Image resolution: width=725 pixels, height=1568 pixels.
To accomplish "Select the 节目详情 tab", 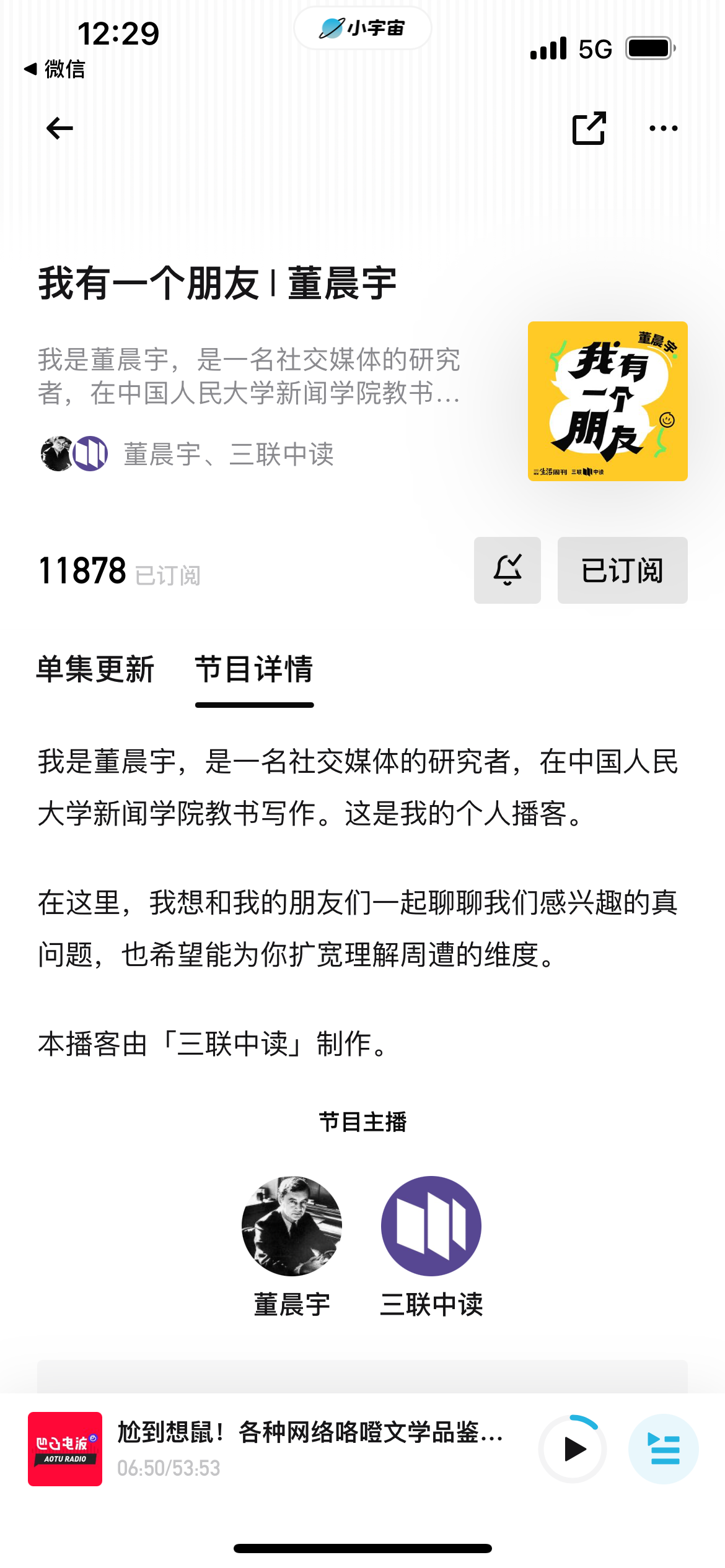I will 254,670.
